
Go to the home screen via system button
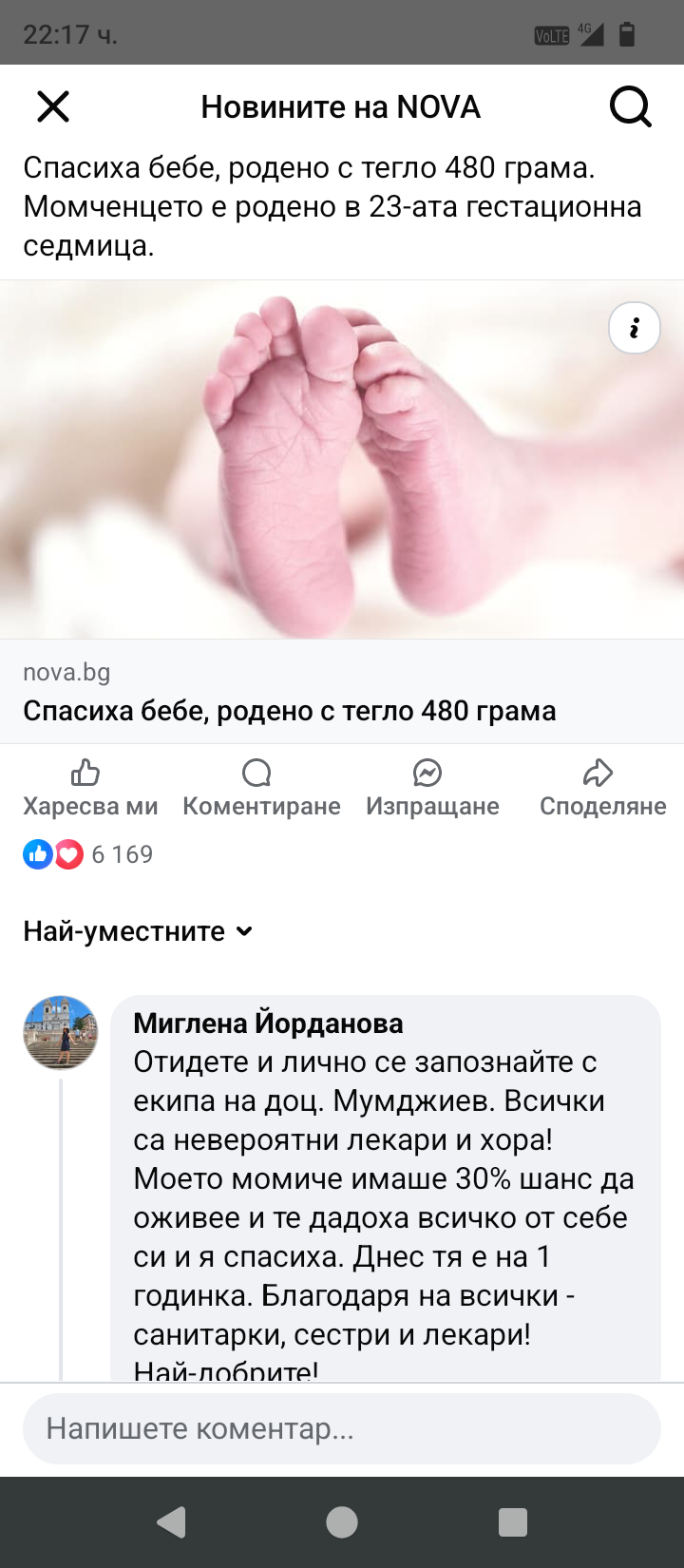pyautogui.click(x=342, y=1522)
